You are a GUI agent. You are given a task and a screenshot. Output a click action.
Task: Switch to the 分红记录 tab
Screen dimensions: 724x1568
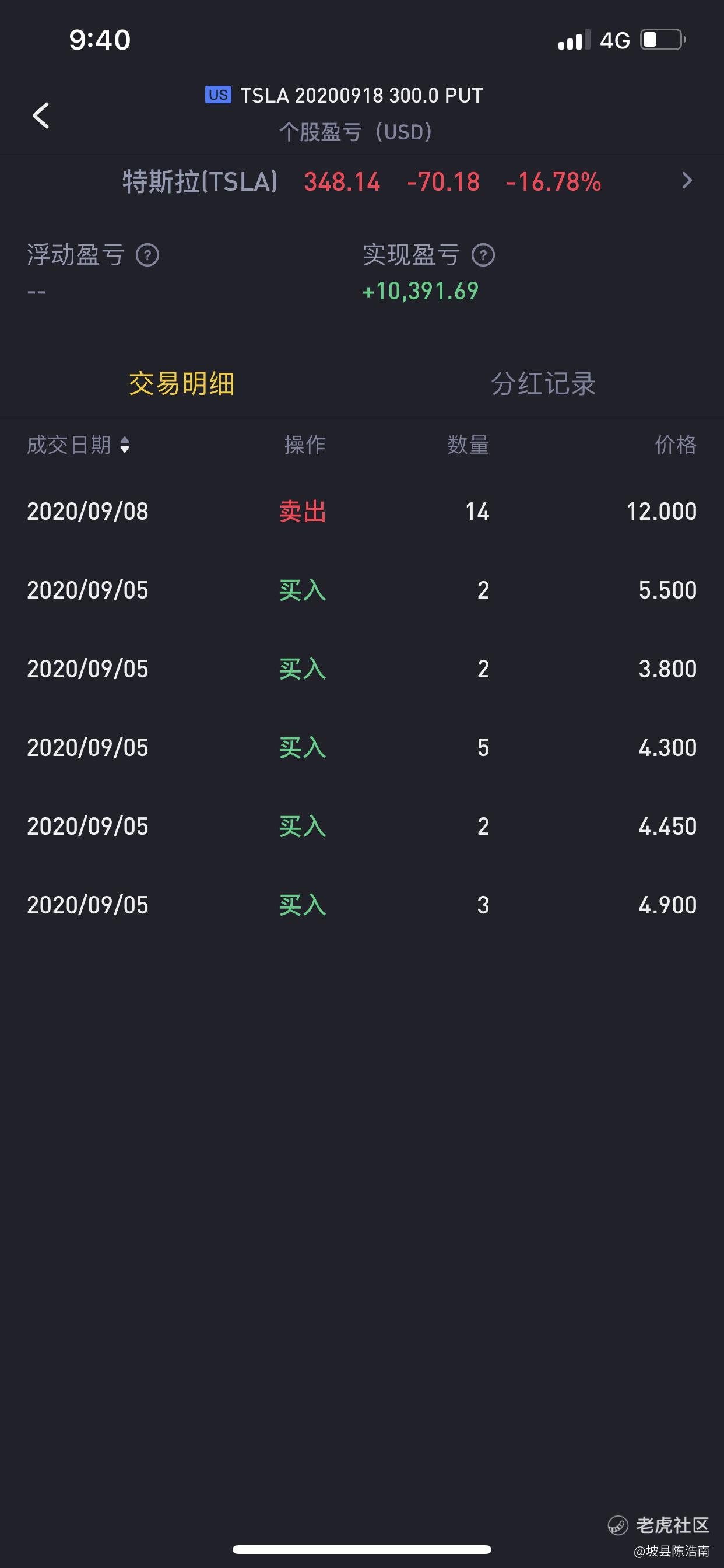point(543,383)
